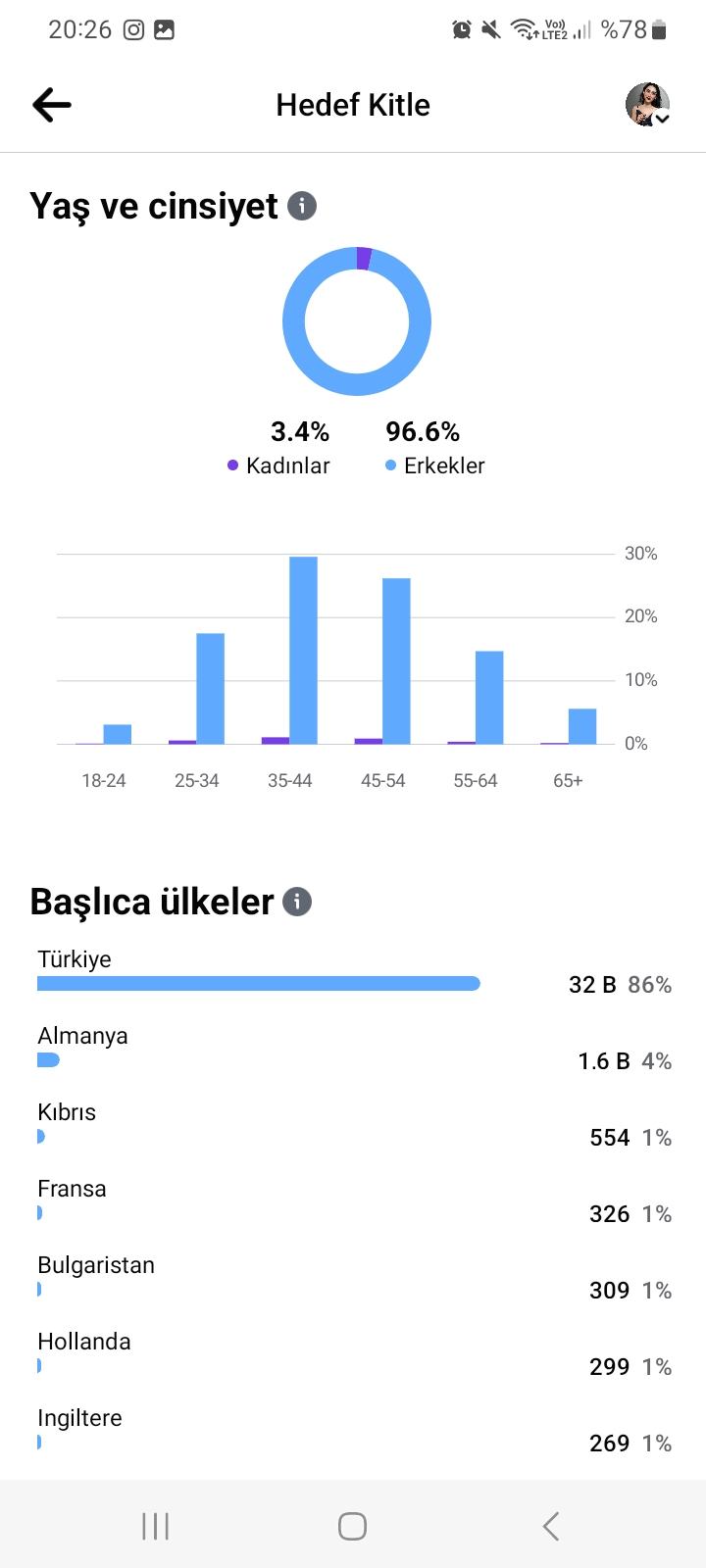Go back using the top-left arrow
This screenshot has width=706, height=1568.
point(52,105)
